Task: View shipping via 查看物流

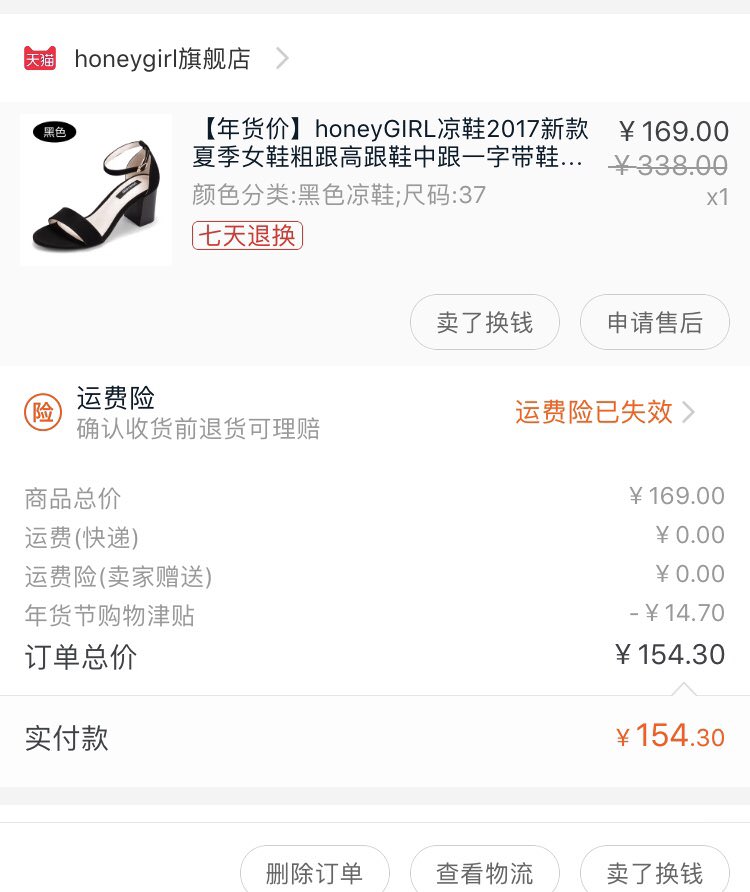Action: tap(485, 872)
